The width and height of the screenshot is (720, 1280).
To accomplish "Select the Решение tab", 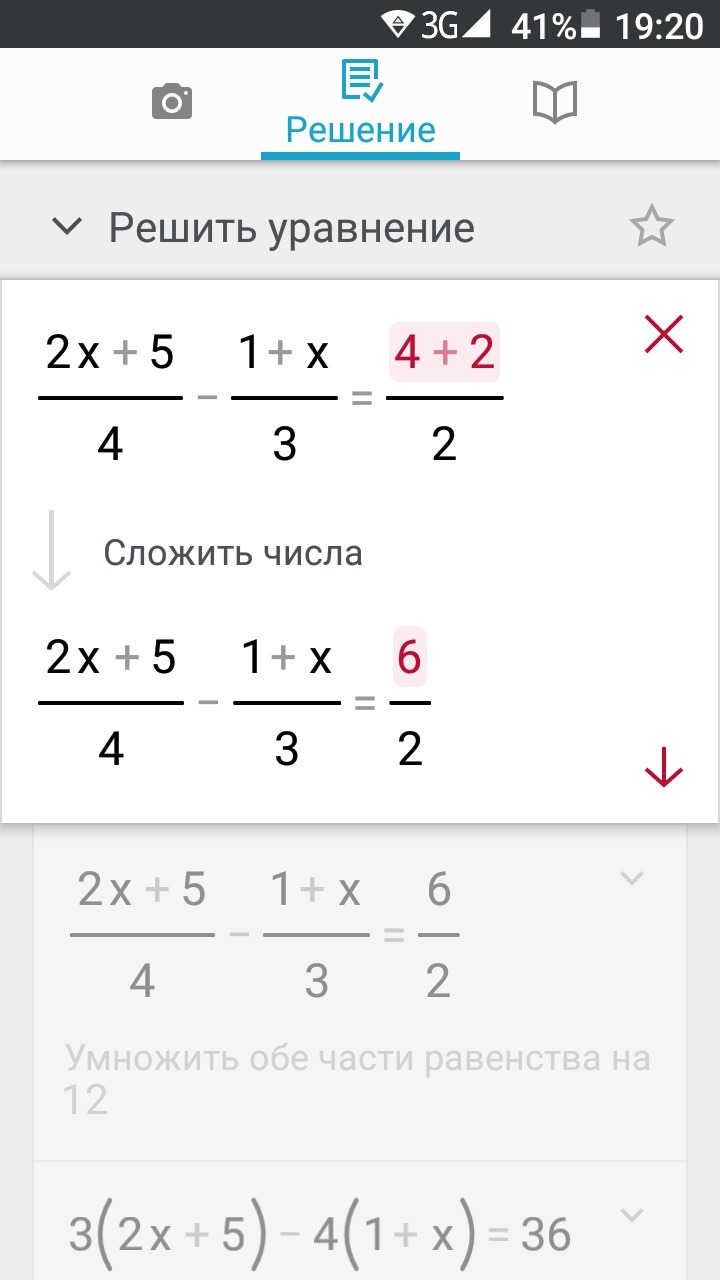I will tap(360, 104).
